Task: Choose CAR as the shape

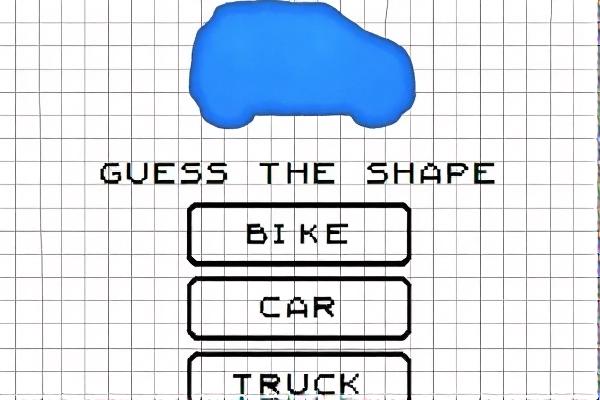Action: tap(298, 307)
